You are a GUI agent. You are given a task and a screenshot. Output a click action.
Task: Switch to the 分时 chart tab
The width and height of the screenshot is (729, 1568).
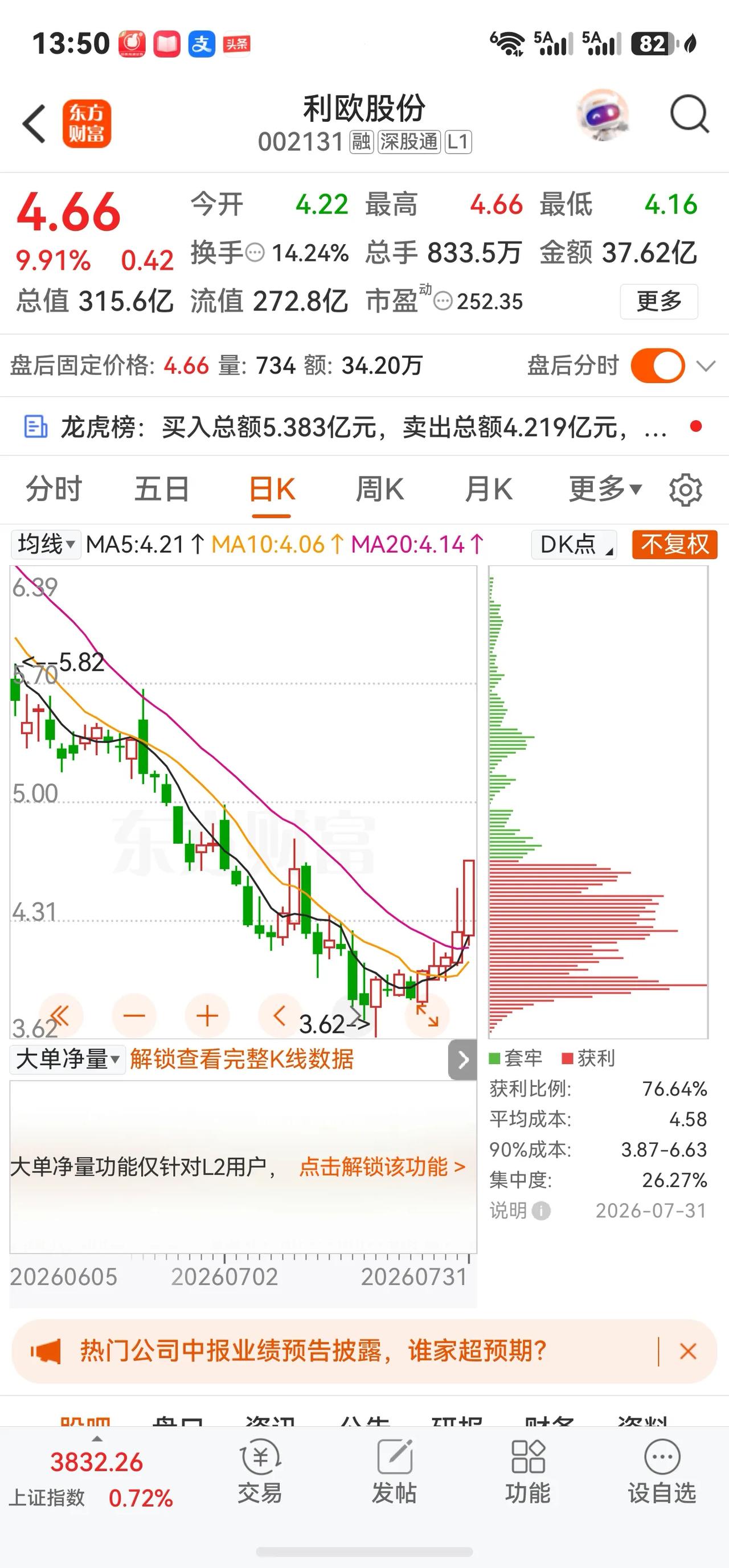pos(54,490)
